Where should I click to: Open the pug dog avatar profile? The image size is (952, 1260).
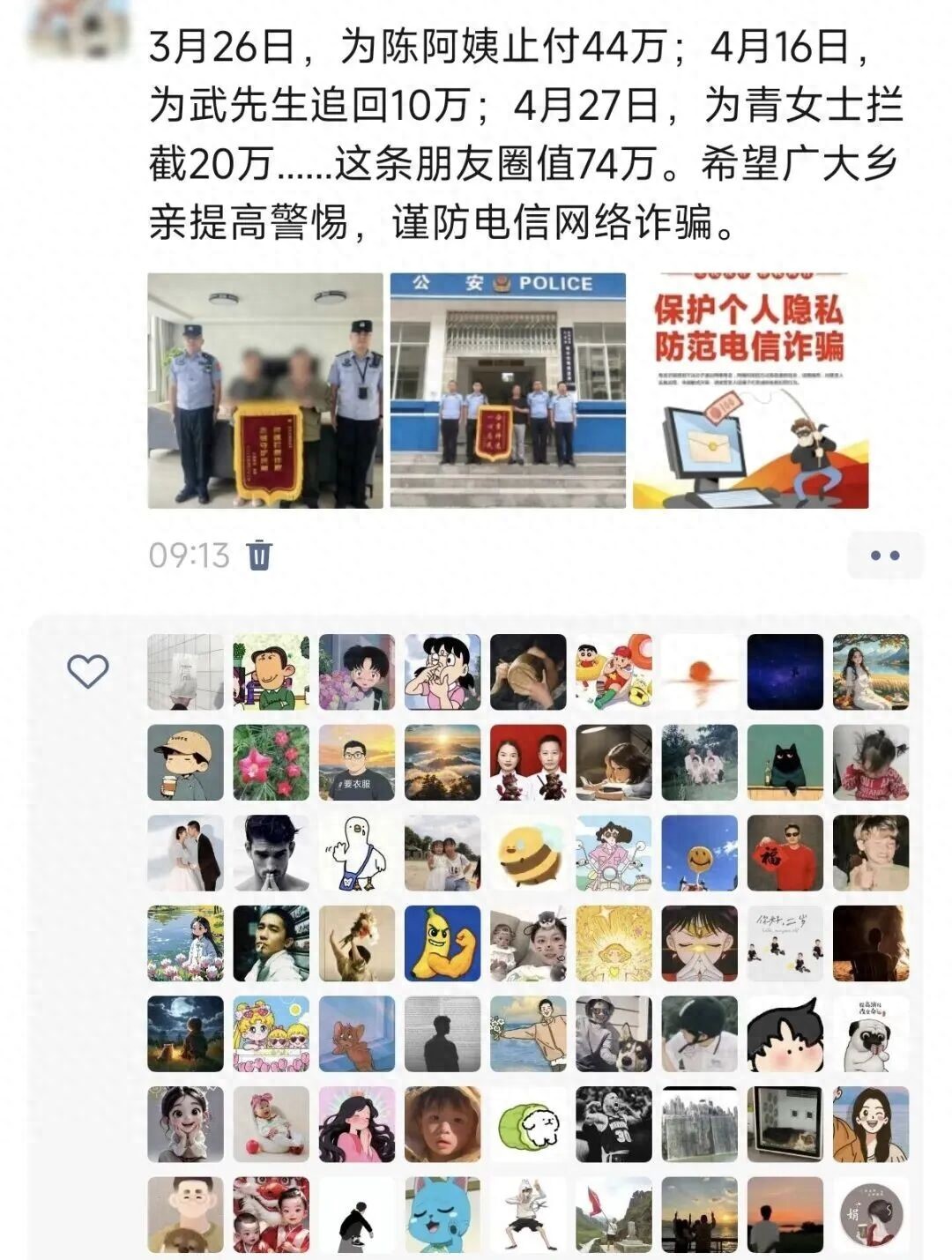tap(870, 1034)
